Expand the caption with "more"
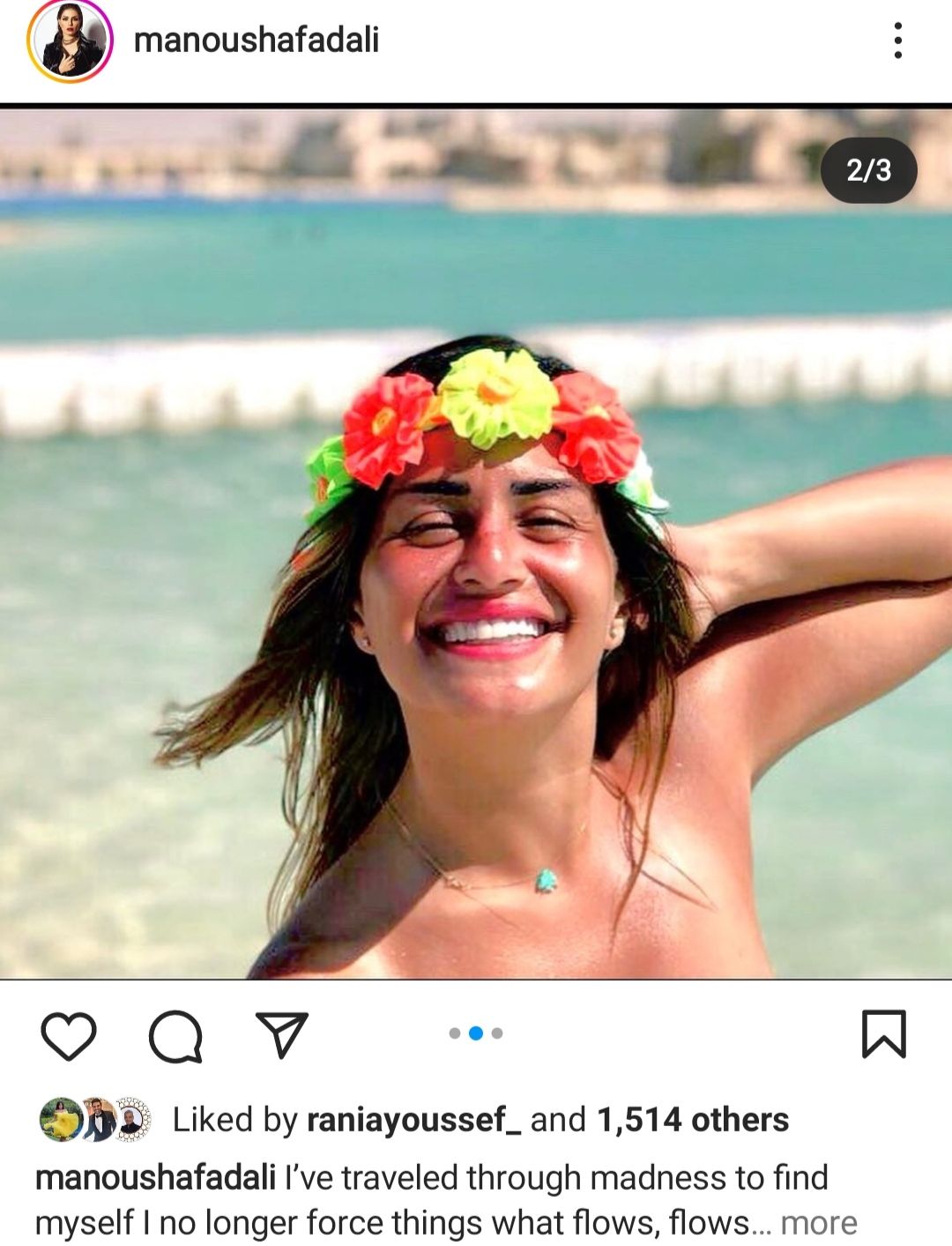The height and width of the screenshot is (1246, 952). pyautogui.click(x=819, y=1223)
